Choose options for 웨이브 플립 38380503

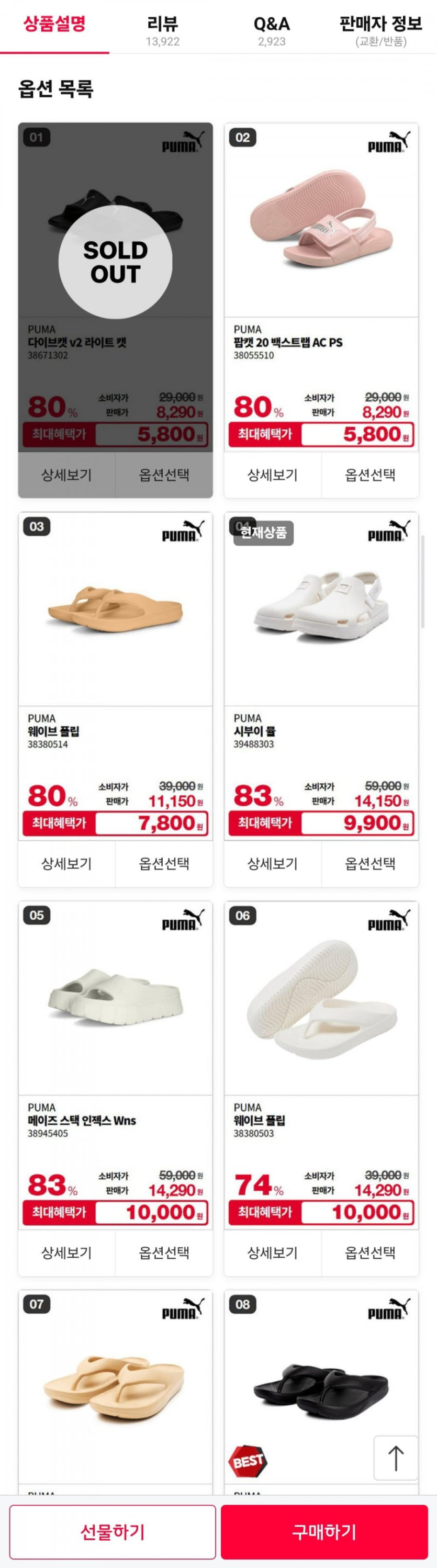coord(370,1252)
